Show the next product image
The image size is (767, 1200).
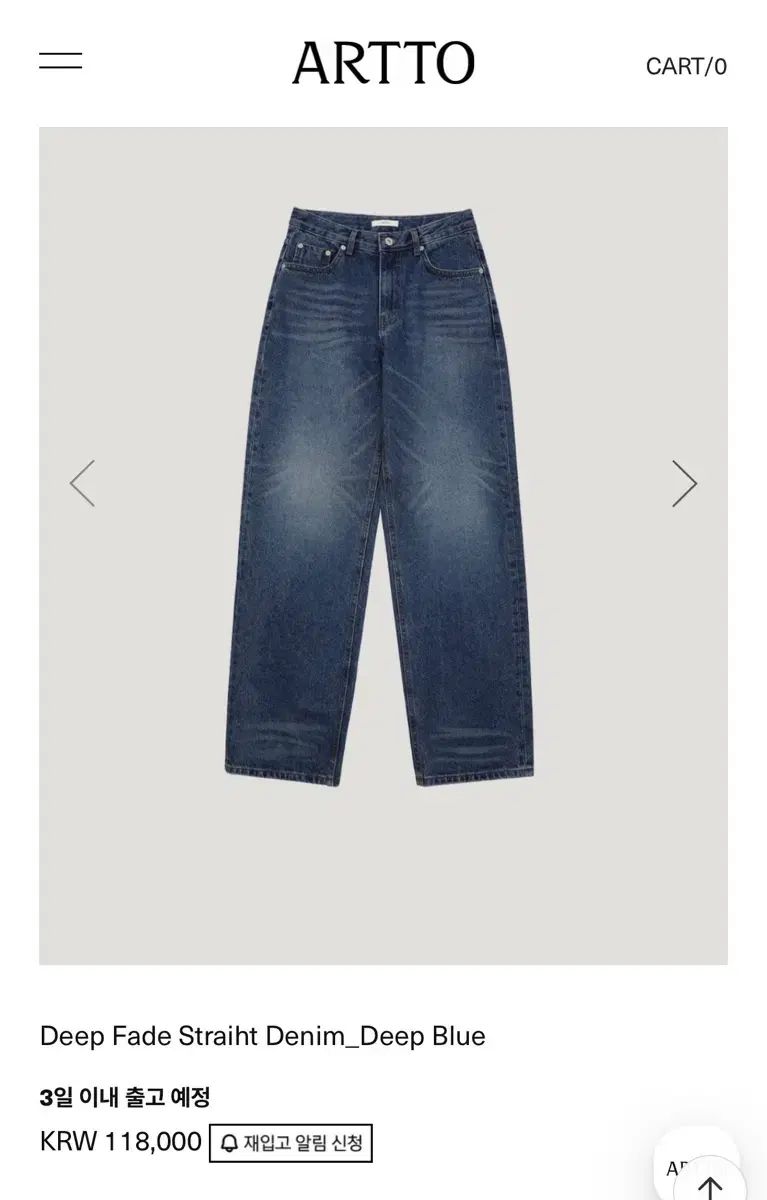pos(684,484)
